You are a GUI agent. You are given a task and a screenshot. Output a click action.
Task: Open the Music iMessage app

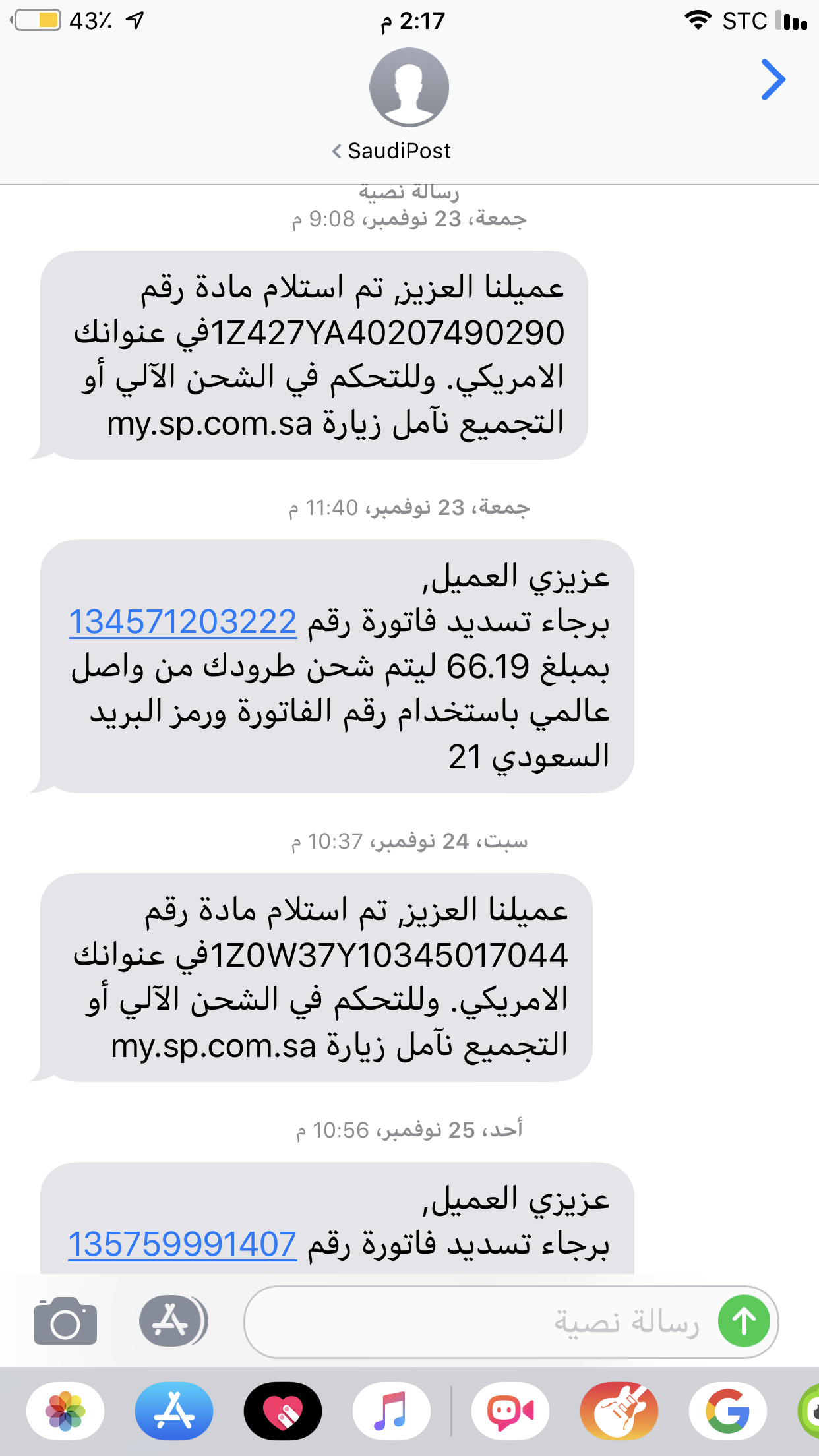pyautogui.click(x=392, y=1411)
